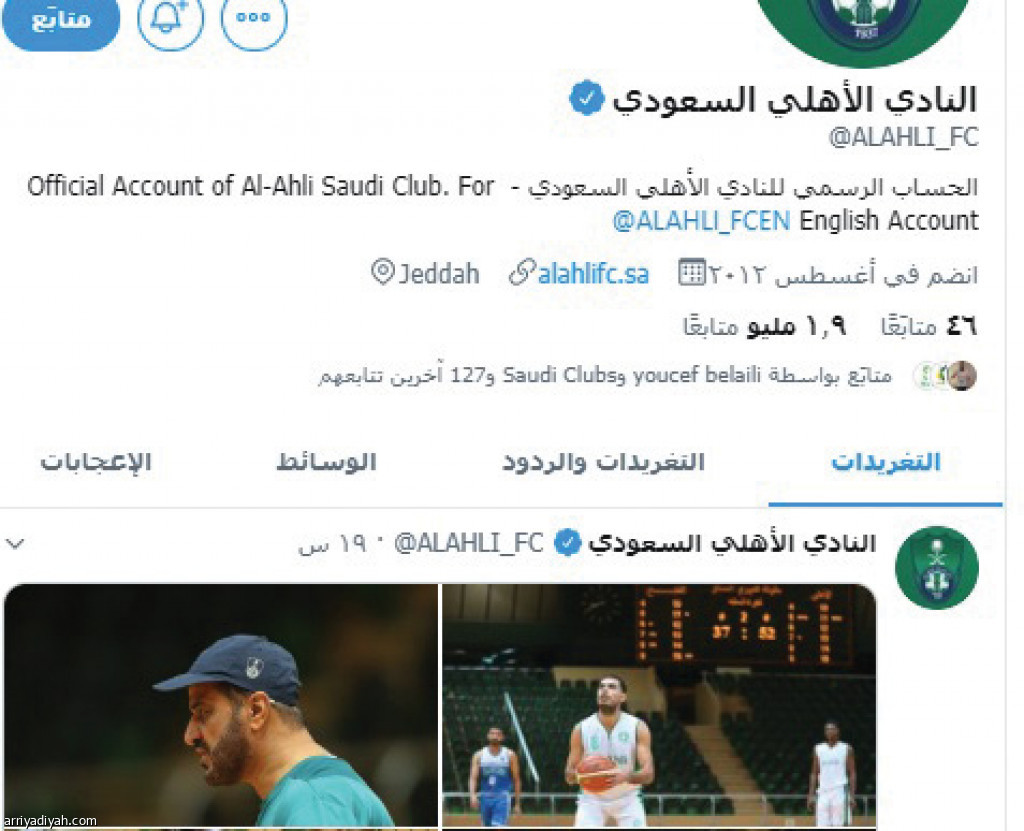This screenshot has width=1024, height=831.
Task: Switch to the الوسائط tab
Action: click(326, 462)
